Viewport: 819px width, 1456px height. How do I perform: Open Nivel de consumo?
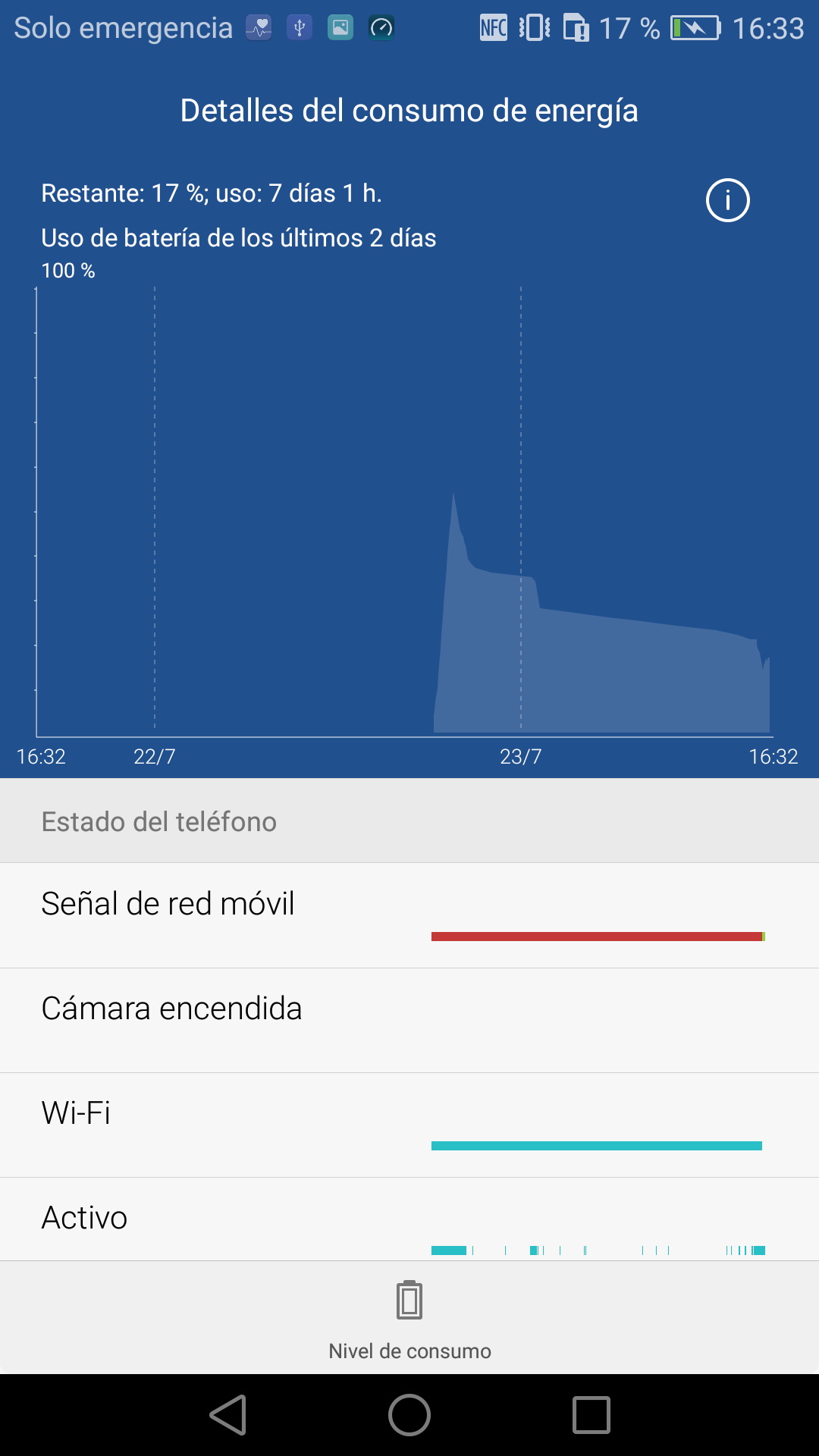pyautogui.click(x=409, y=1318)
